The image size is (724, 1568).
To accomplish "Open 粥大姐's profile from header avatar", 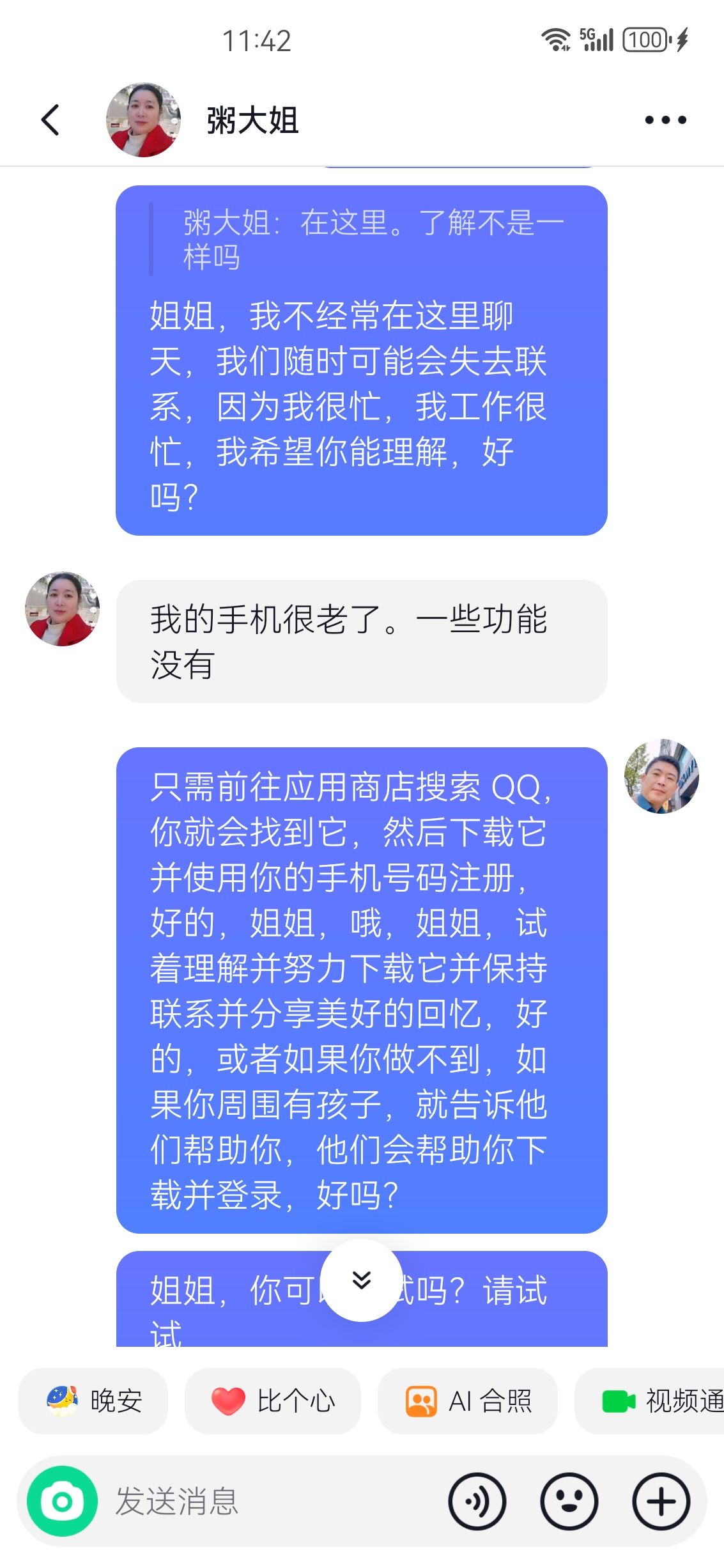I will coord(143,120).
